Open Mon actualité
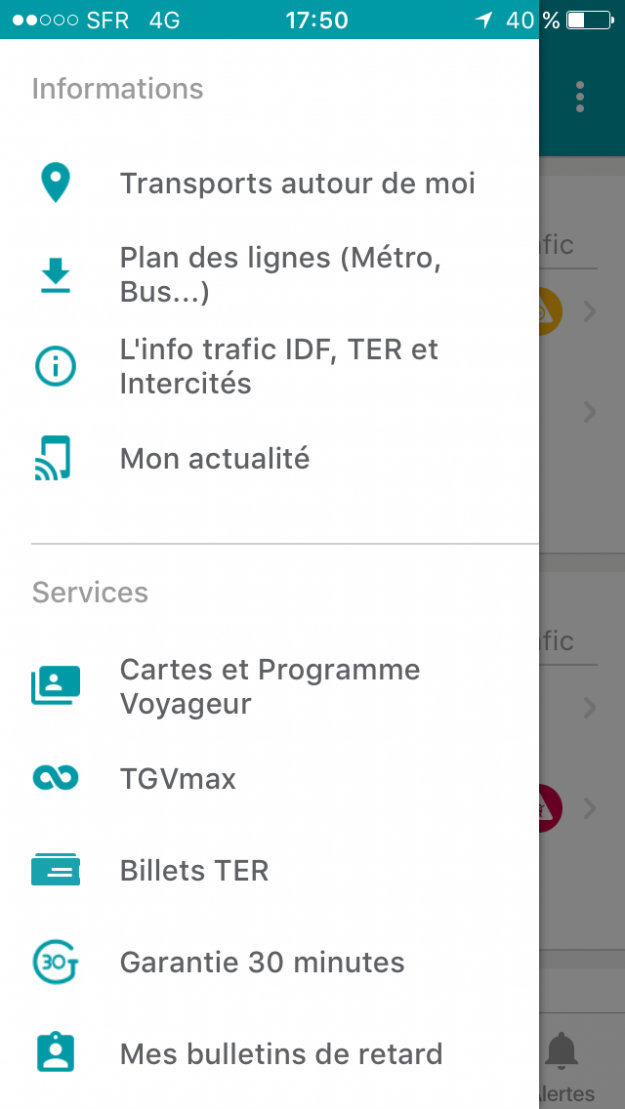This screenshot has height=1109, width=625. [215, 459]
